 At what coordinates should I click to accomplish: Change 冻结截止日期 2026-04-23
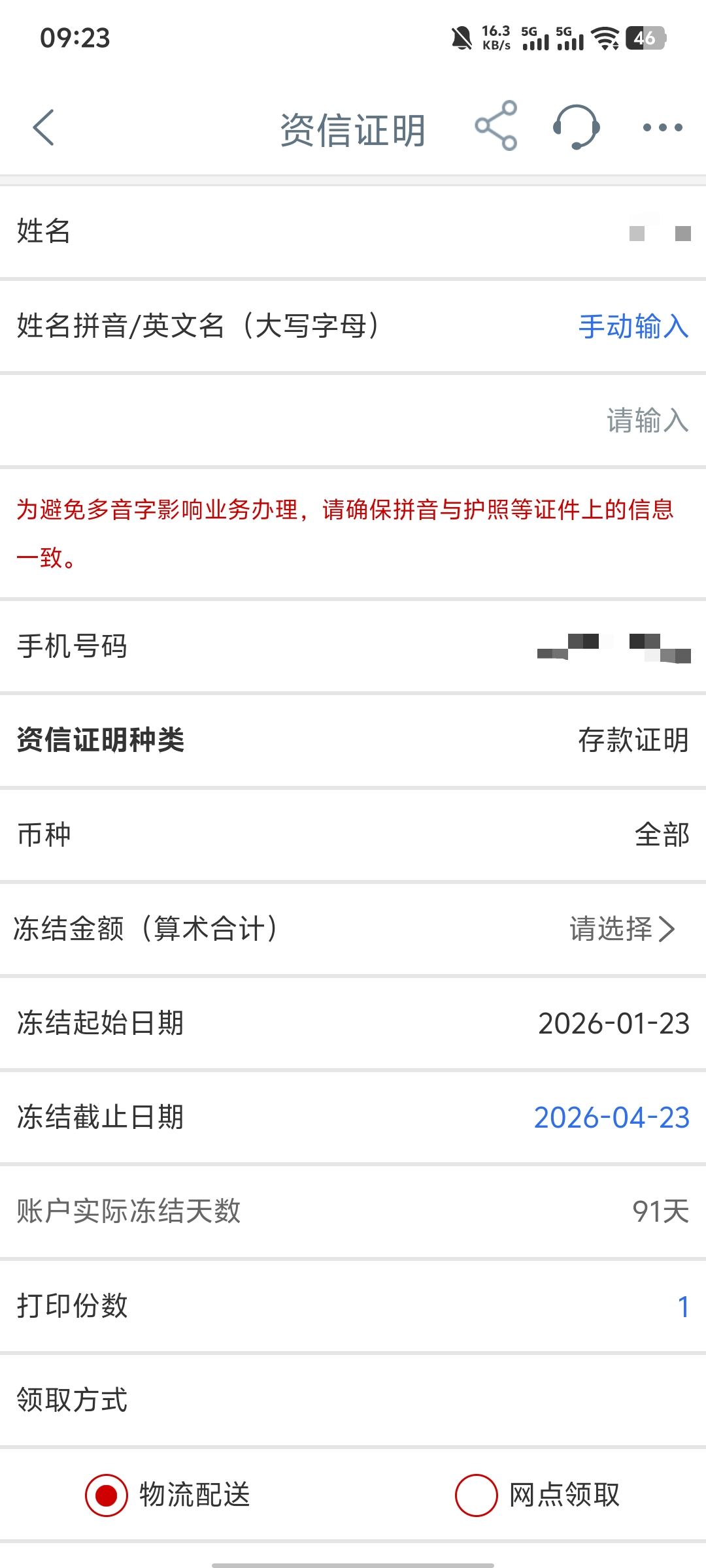(x=611, y=1117)
